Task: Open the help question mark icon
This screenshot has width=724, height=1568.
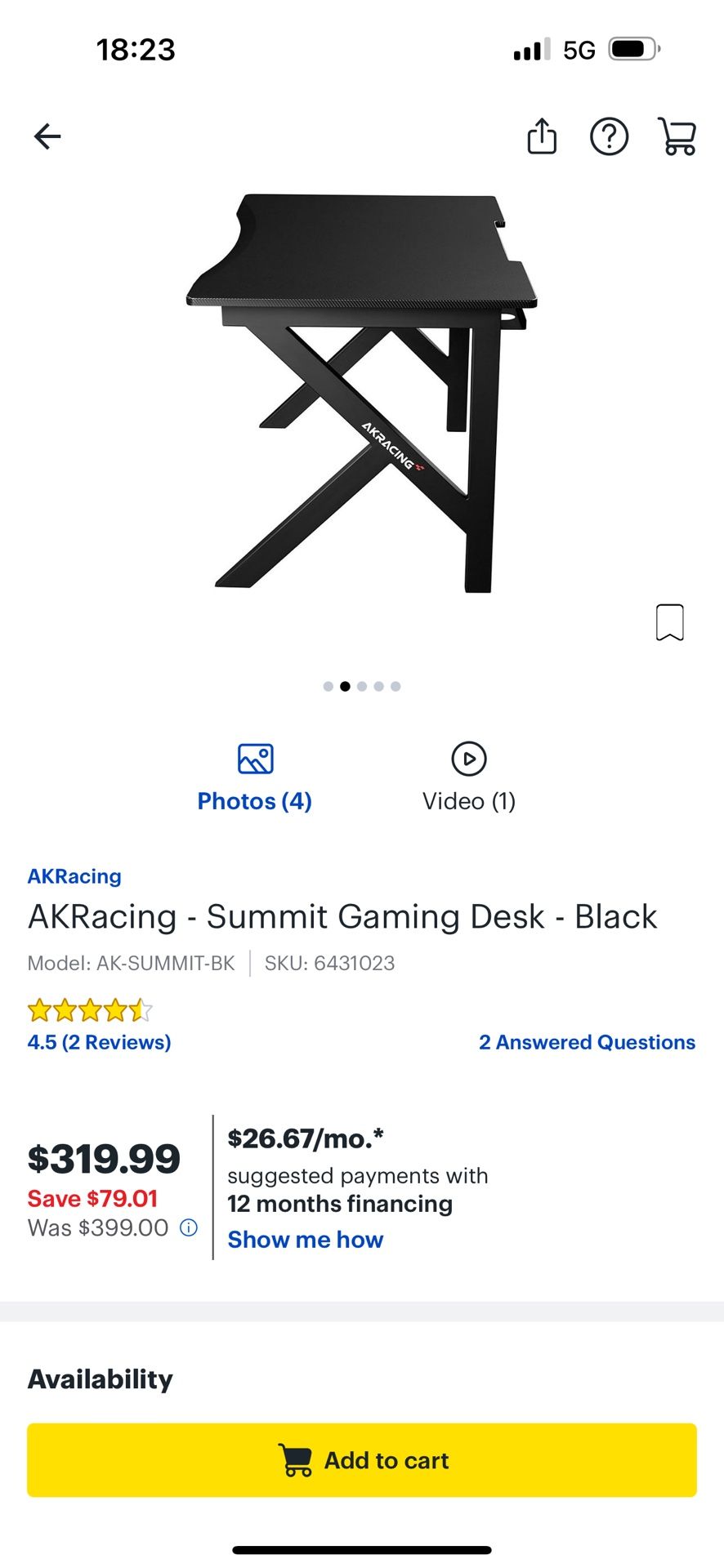Action: tap(609, 136)
